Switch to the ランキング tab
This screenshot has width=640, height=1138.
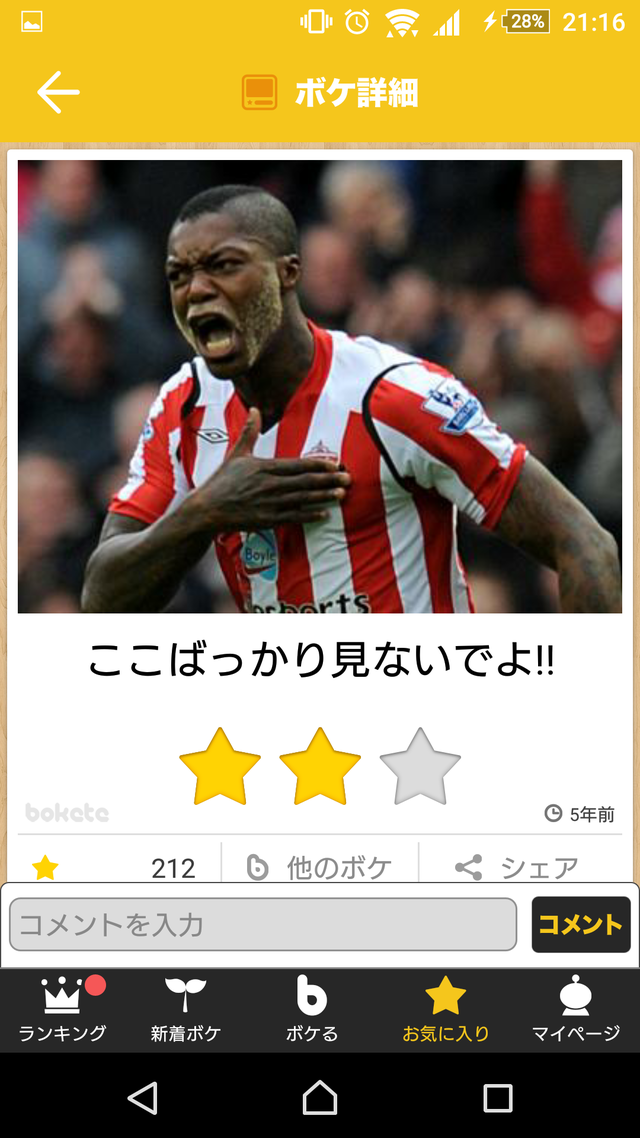[x=63, y=1010]
